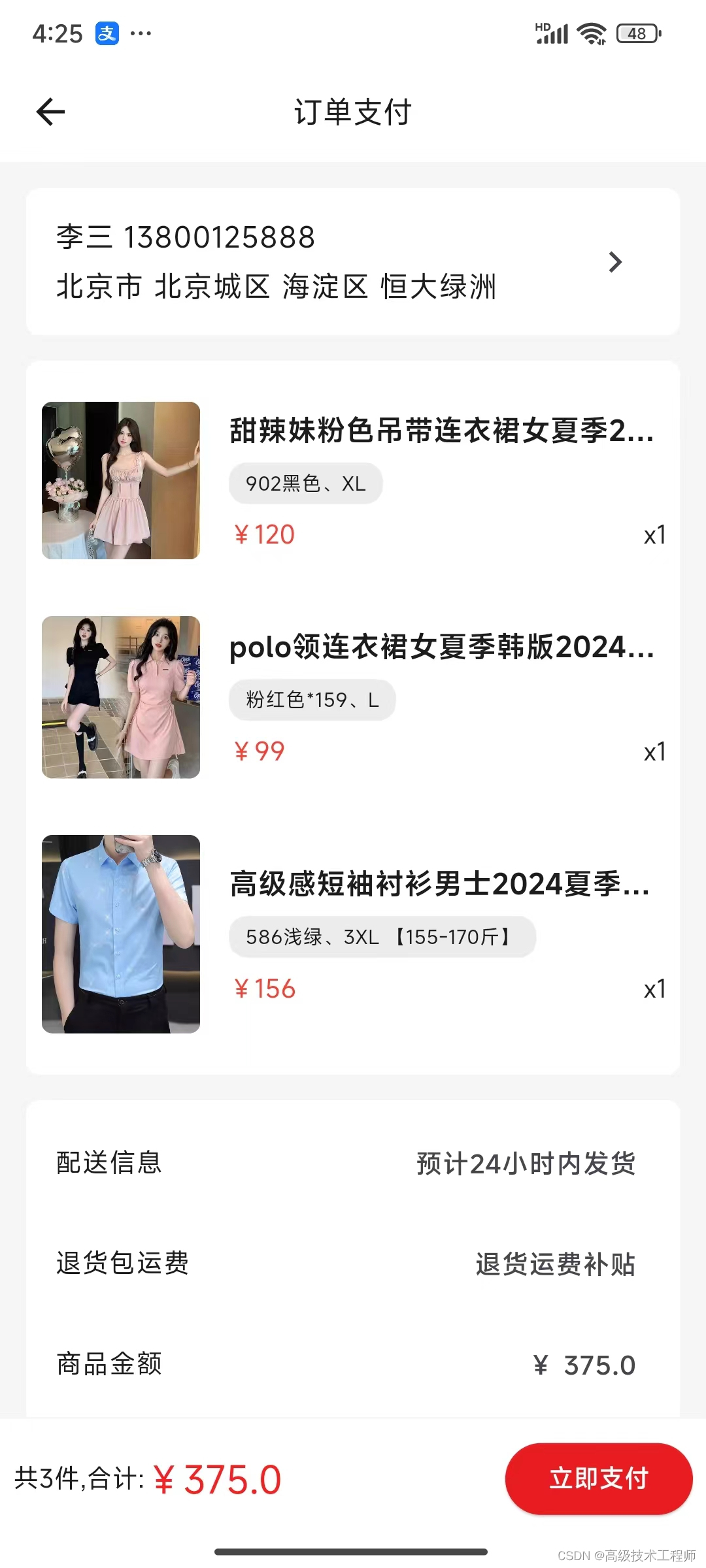Tap the Alipay icon in the status bar

[108, 32]
